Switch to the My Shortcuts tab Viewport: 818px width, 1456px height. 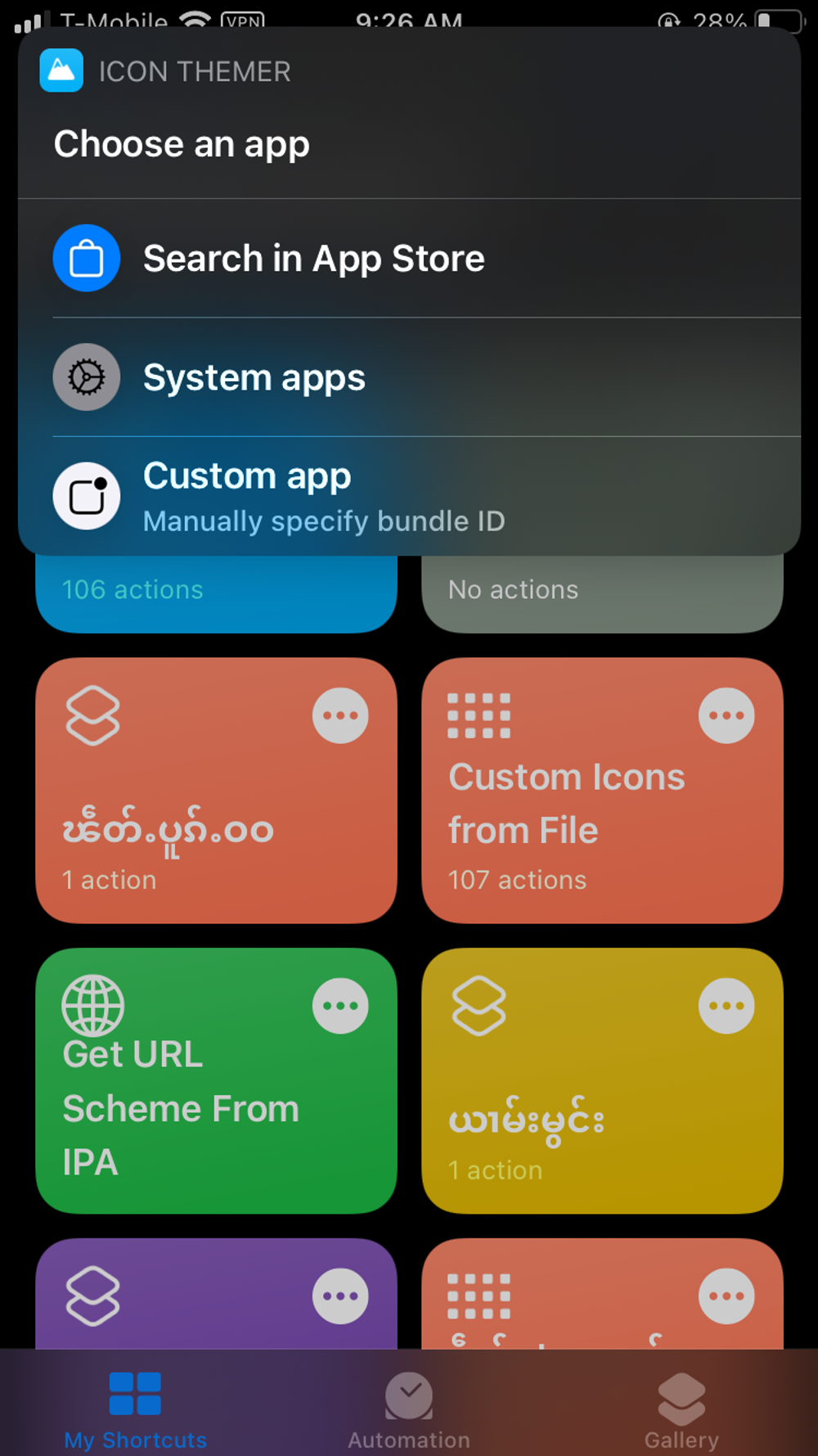[x=136, y=1409]
